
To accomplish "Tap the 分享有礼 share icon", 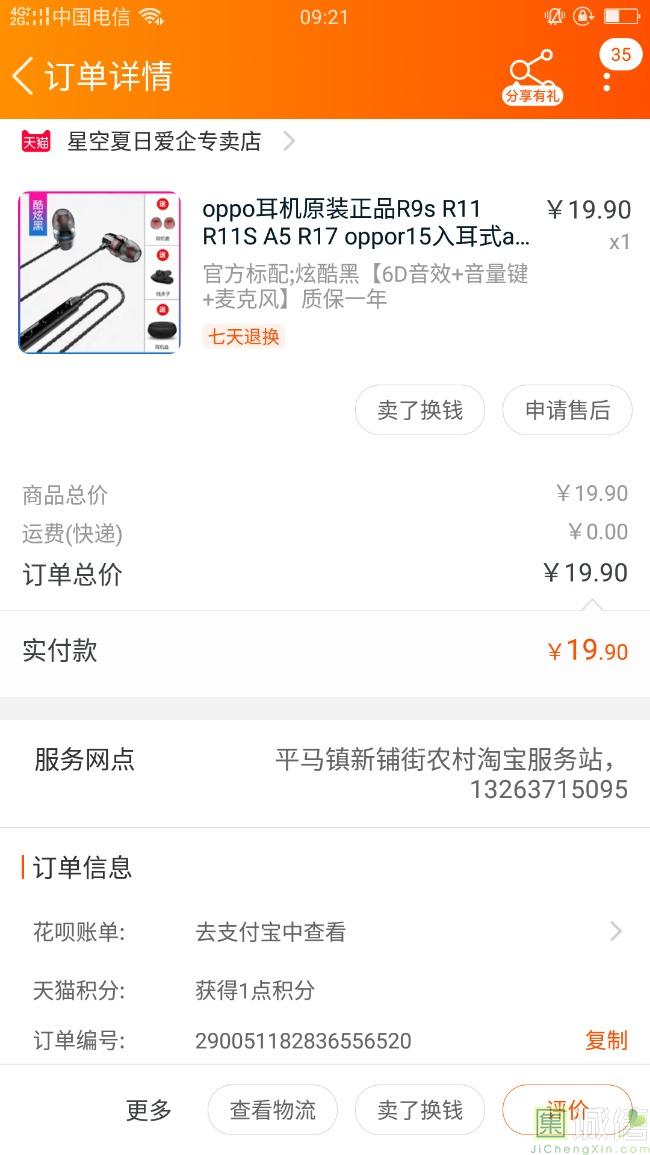I will [x=531, y=76].
